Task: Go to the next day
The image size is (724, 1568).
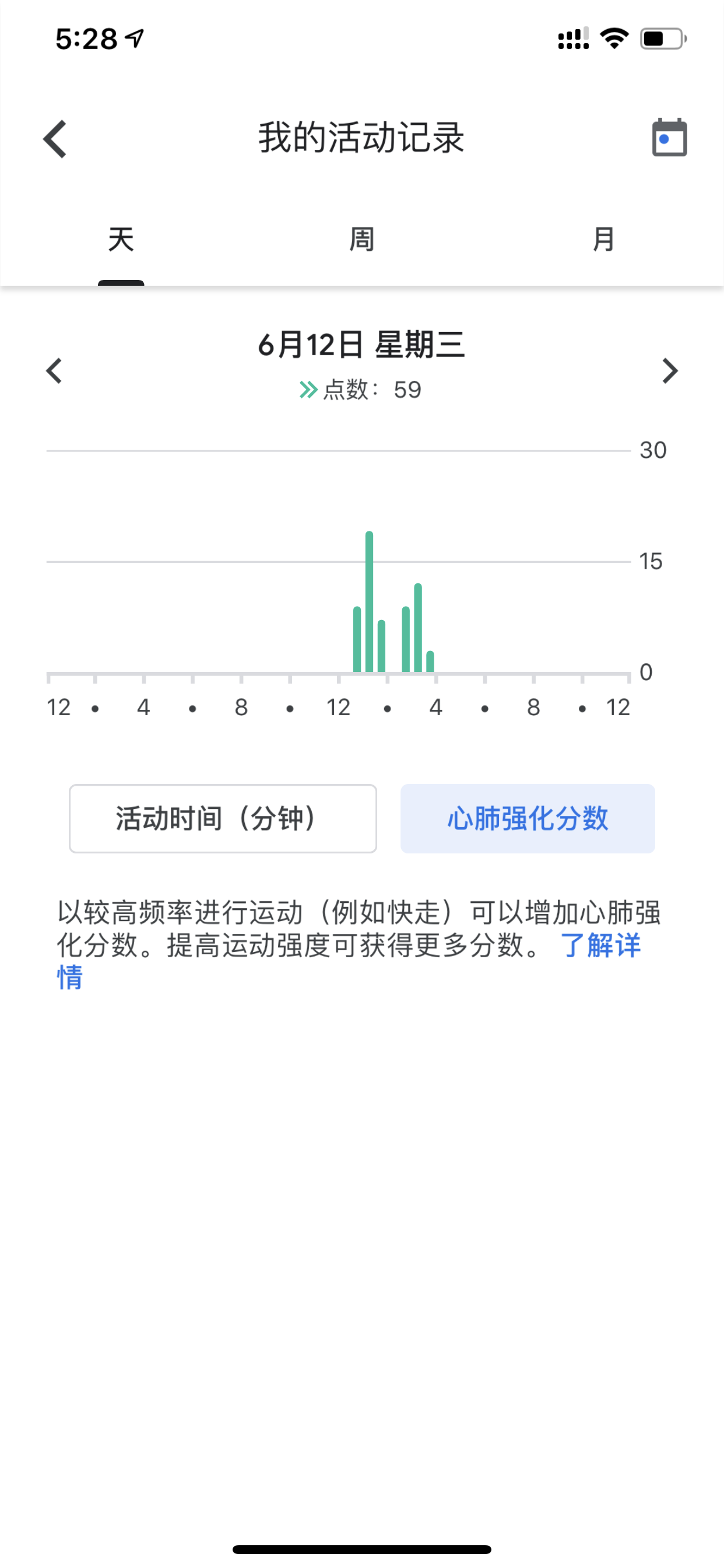Action: tap(670, 370)
